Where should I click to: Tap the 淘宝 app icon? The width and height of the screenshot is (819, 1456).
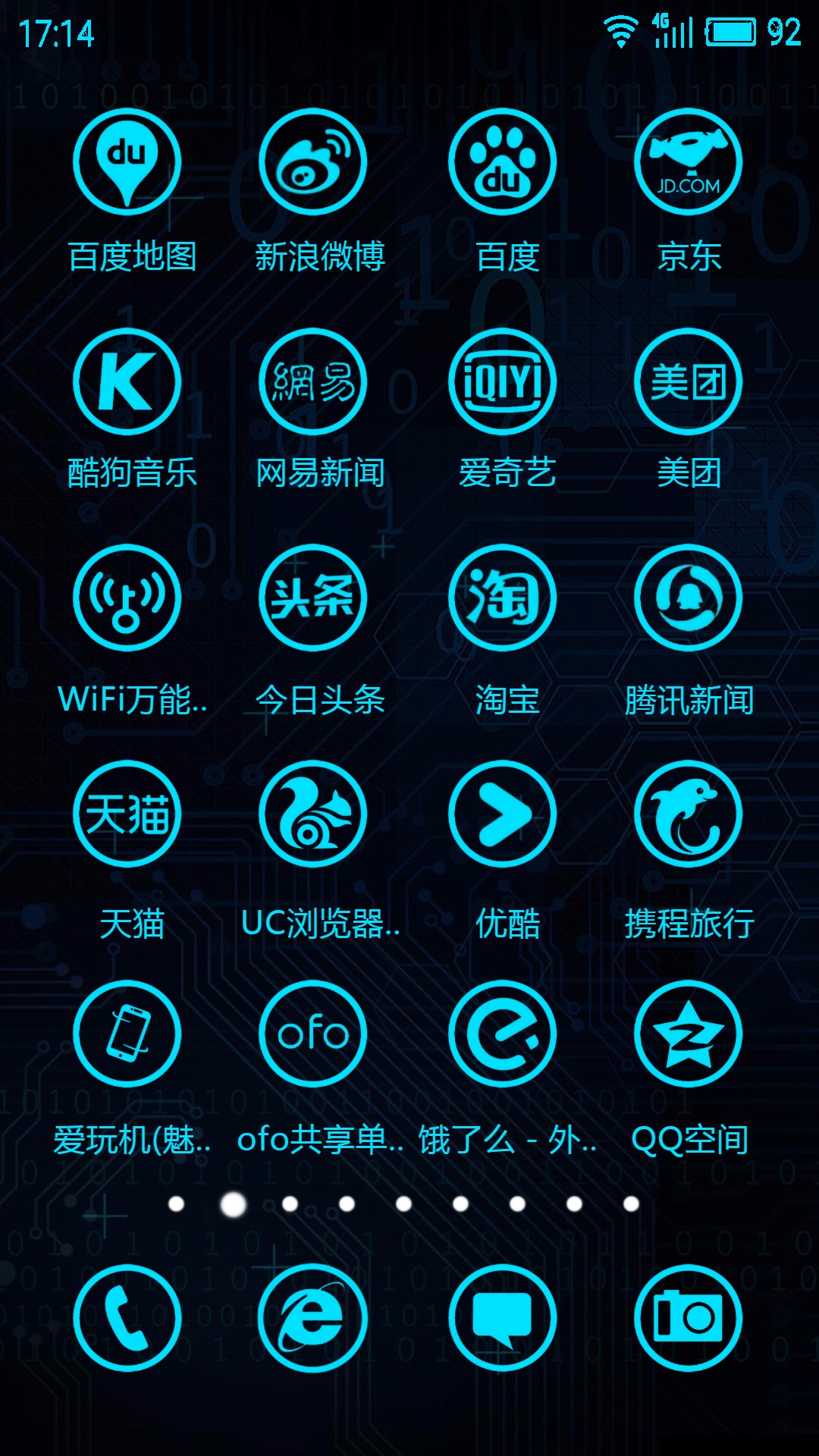[x=502, y=598]
